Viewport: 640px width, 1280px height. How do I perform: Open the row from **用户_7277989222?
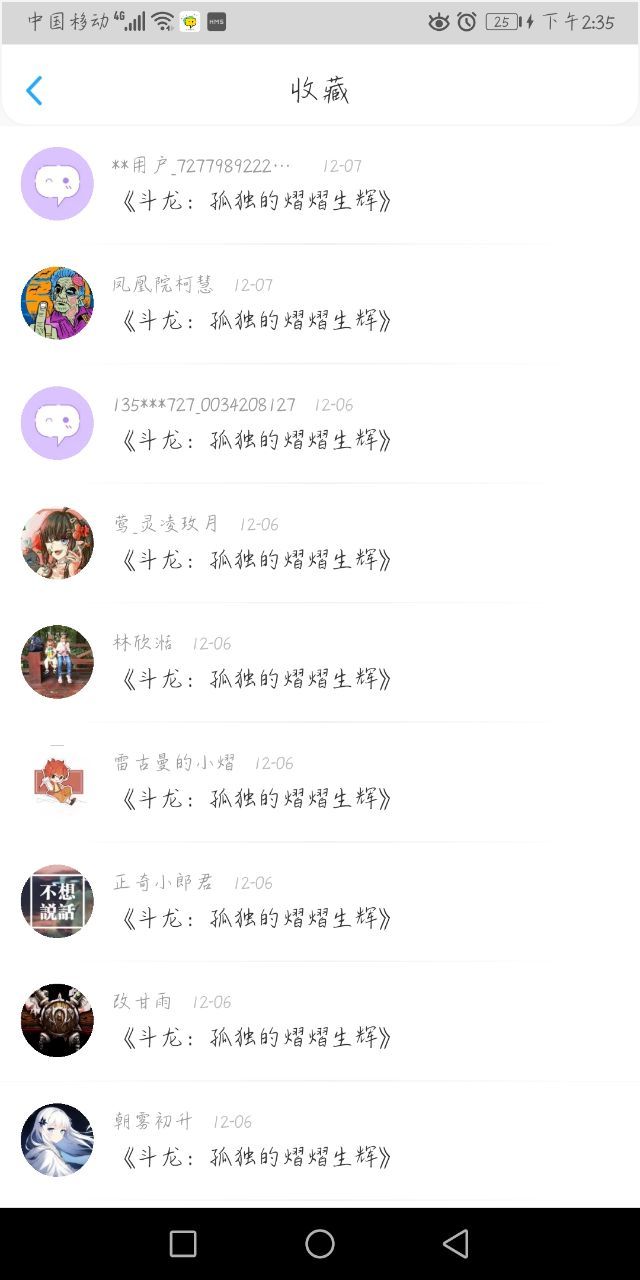320,184
